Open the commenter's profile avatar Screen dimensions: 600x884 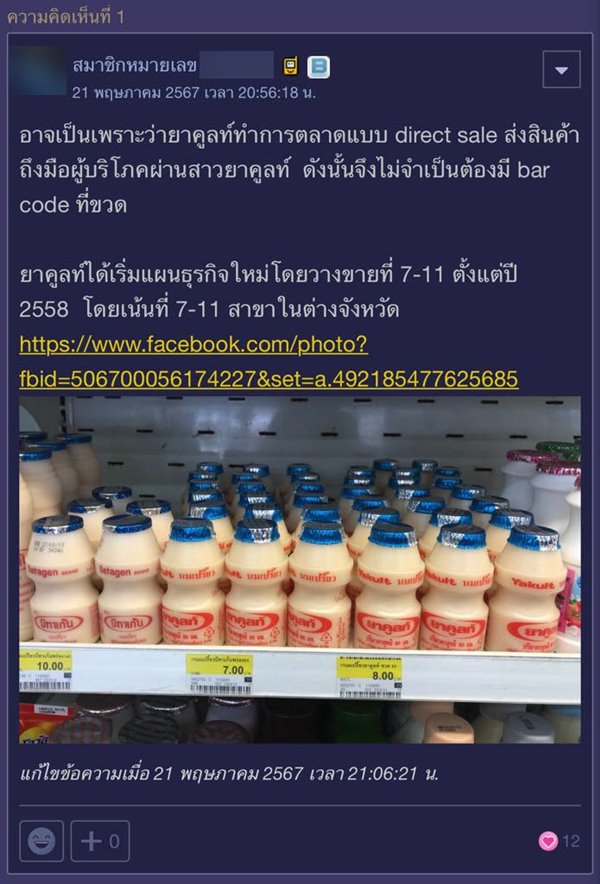(40, 75)
